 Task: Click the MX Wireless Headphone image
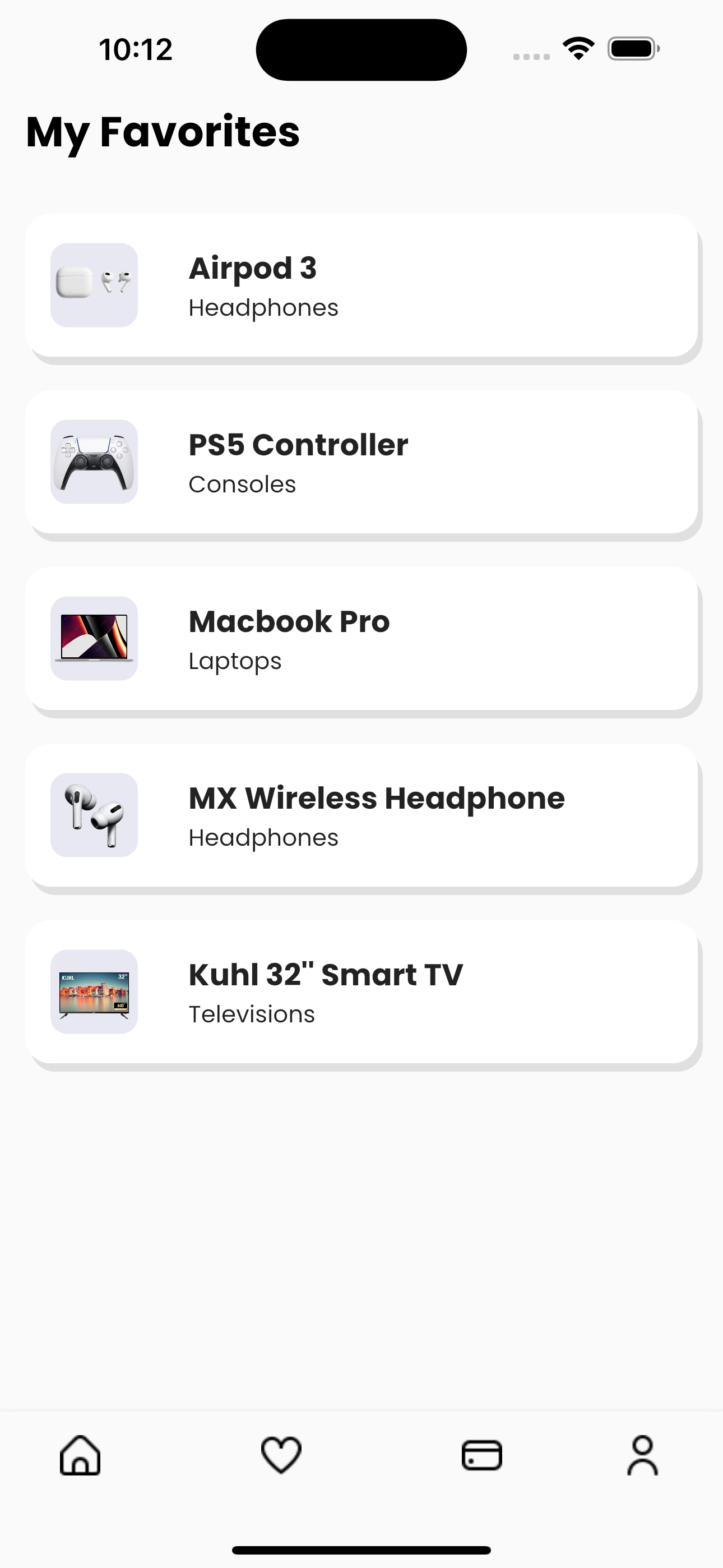94,815
